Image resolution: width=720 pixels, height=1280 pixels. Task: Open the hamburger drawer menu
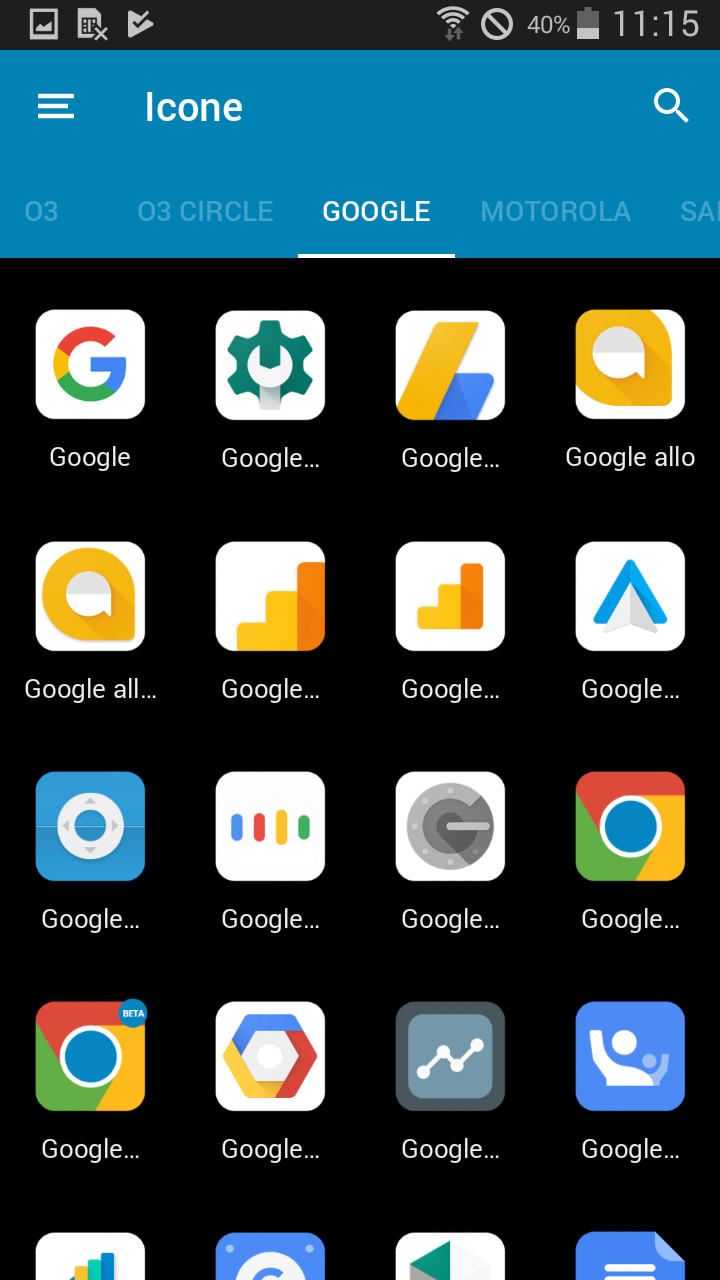pos(56,106)
